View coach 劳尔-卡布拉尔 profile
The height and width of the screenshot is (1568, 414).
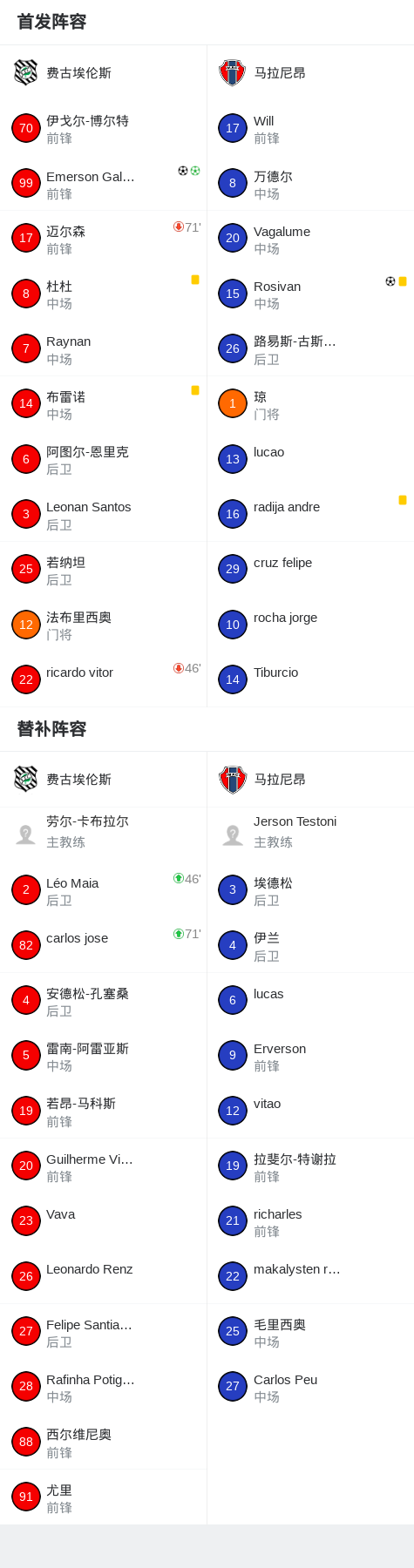103,835
